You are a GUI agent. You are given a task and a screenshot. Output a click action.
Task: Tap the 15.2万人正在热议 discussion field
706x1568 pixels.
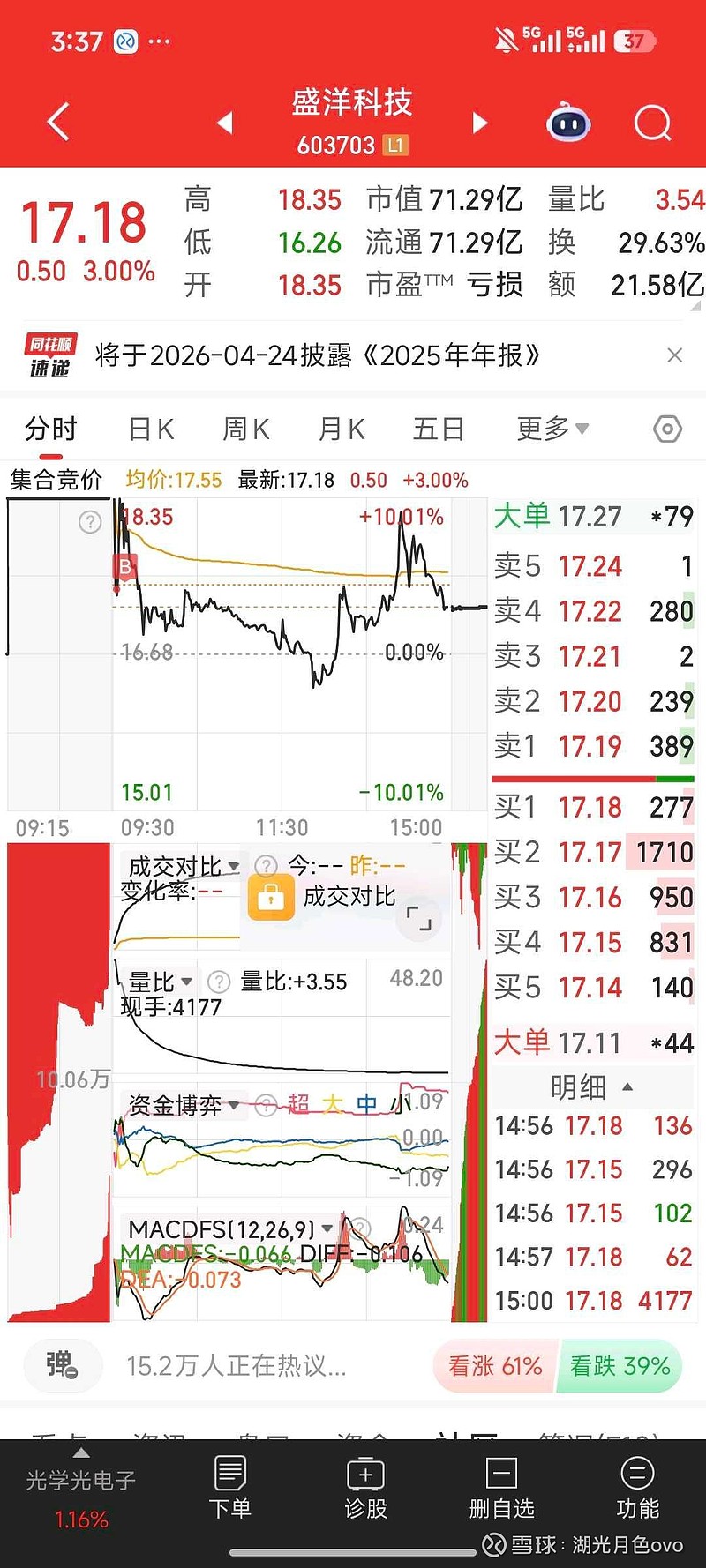[x=238, y=1365]
